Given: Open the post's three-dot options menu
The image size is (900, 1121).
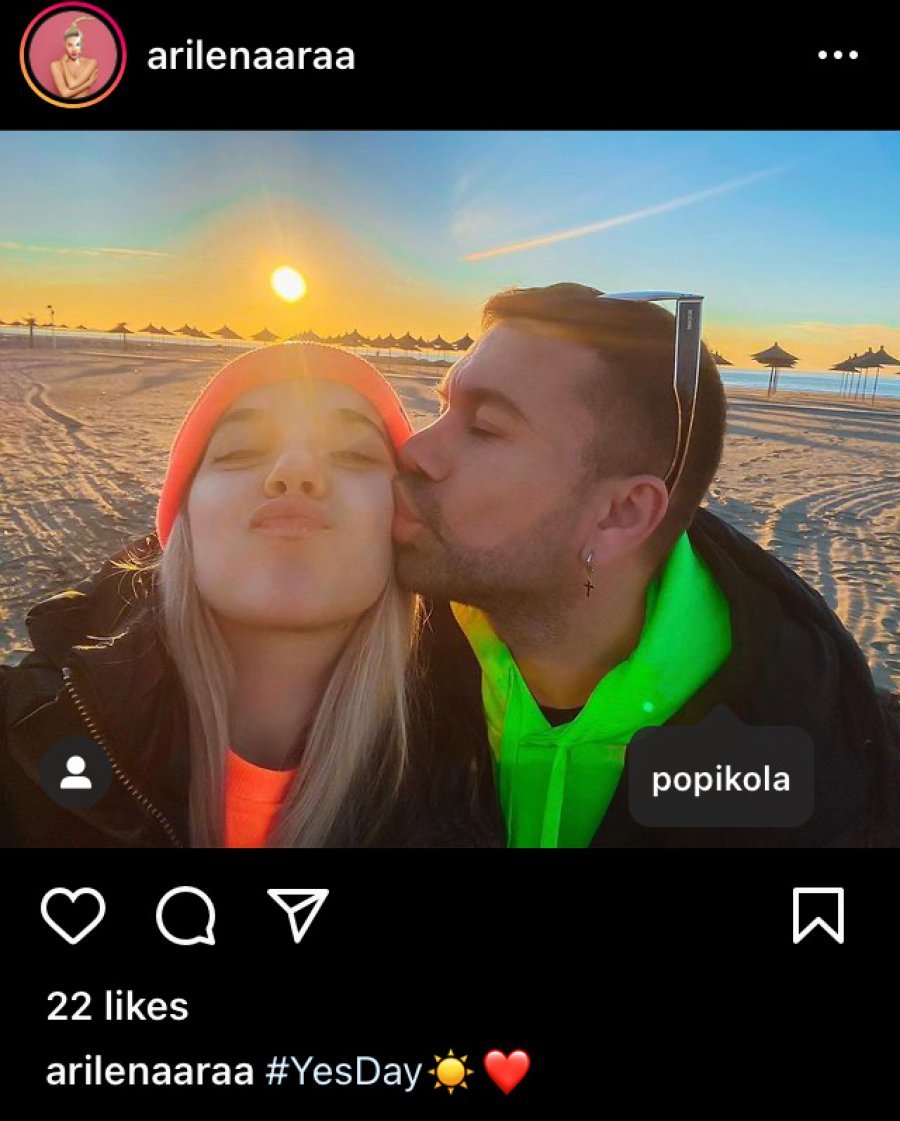Looking at the screenshot, I should click(x=837, y=55).
